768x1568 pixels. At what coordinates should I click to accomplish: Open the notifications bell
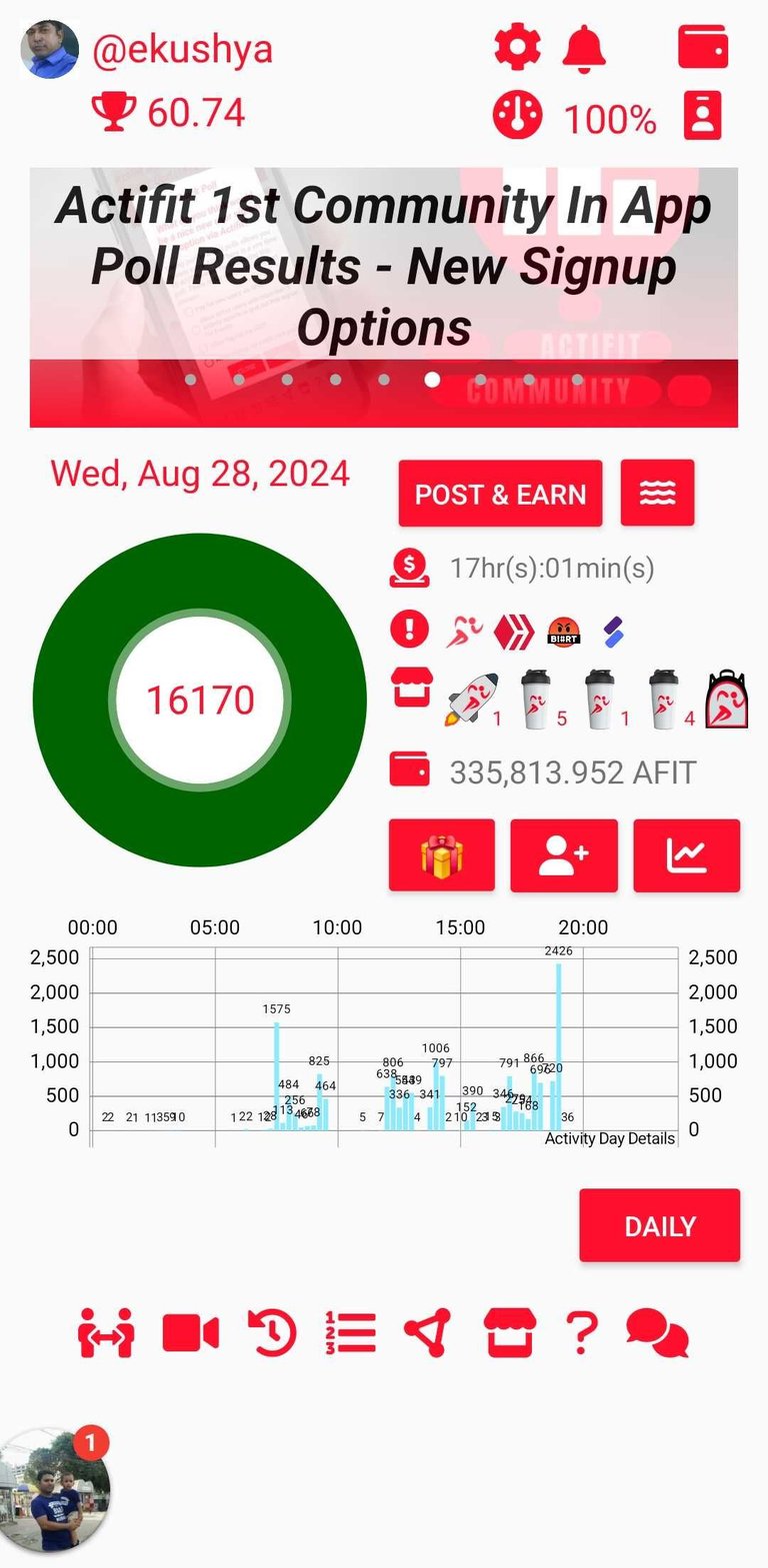point(584,48)
